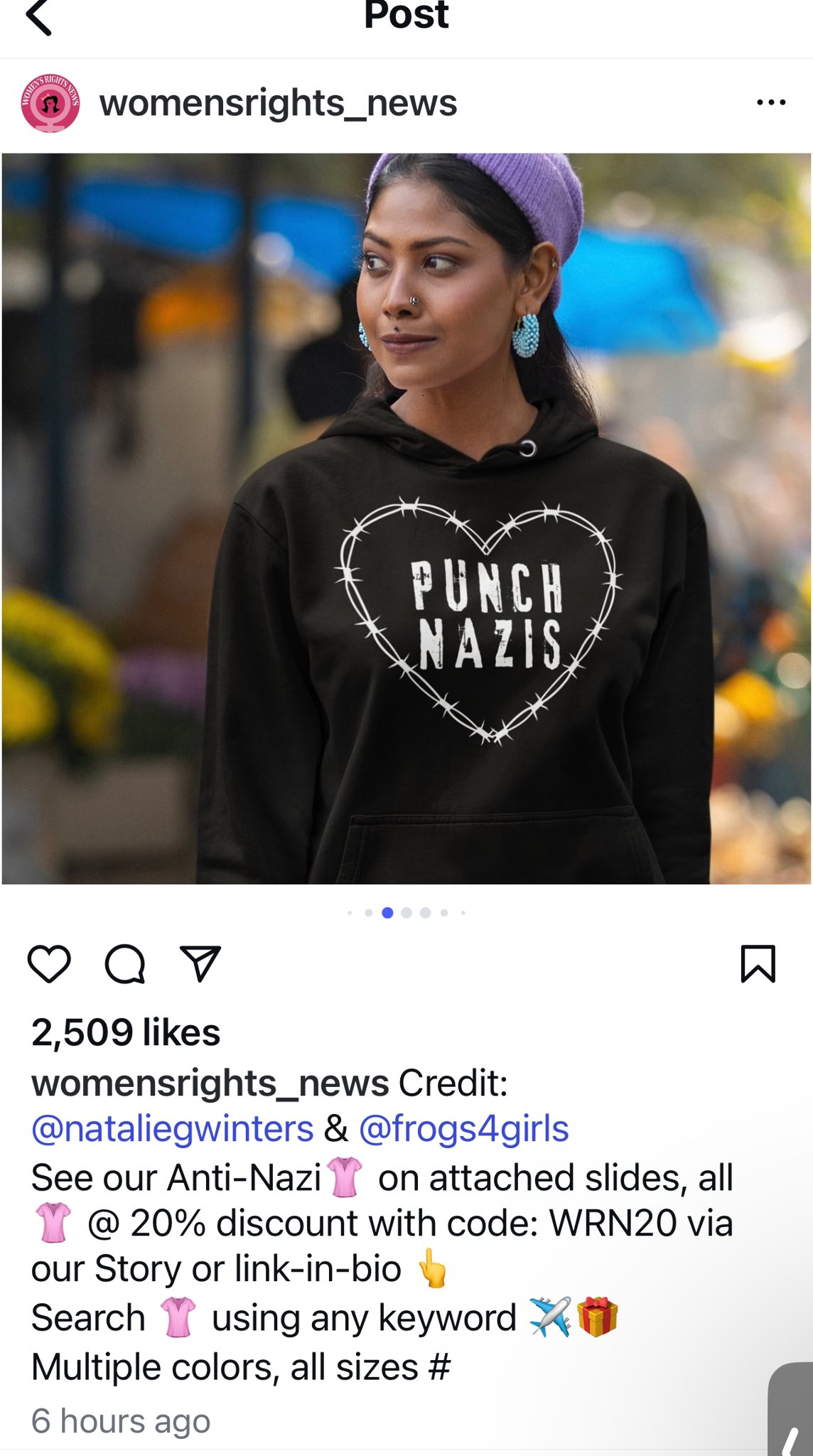Open the @nataliegwinters mention
Viewport: 813px width, 1456px height.
[x=173, y=1128]
